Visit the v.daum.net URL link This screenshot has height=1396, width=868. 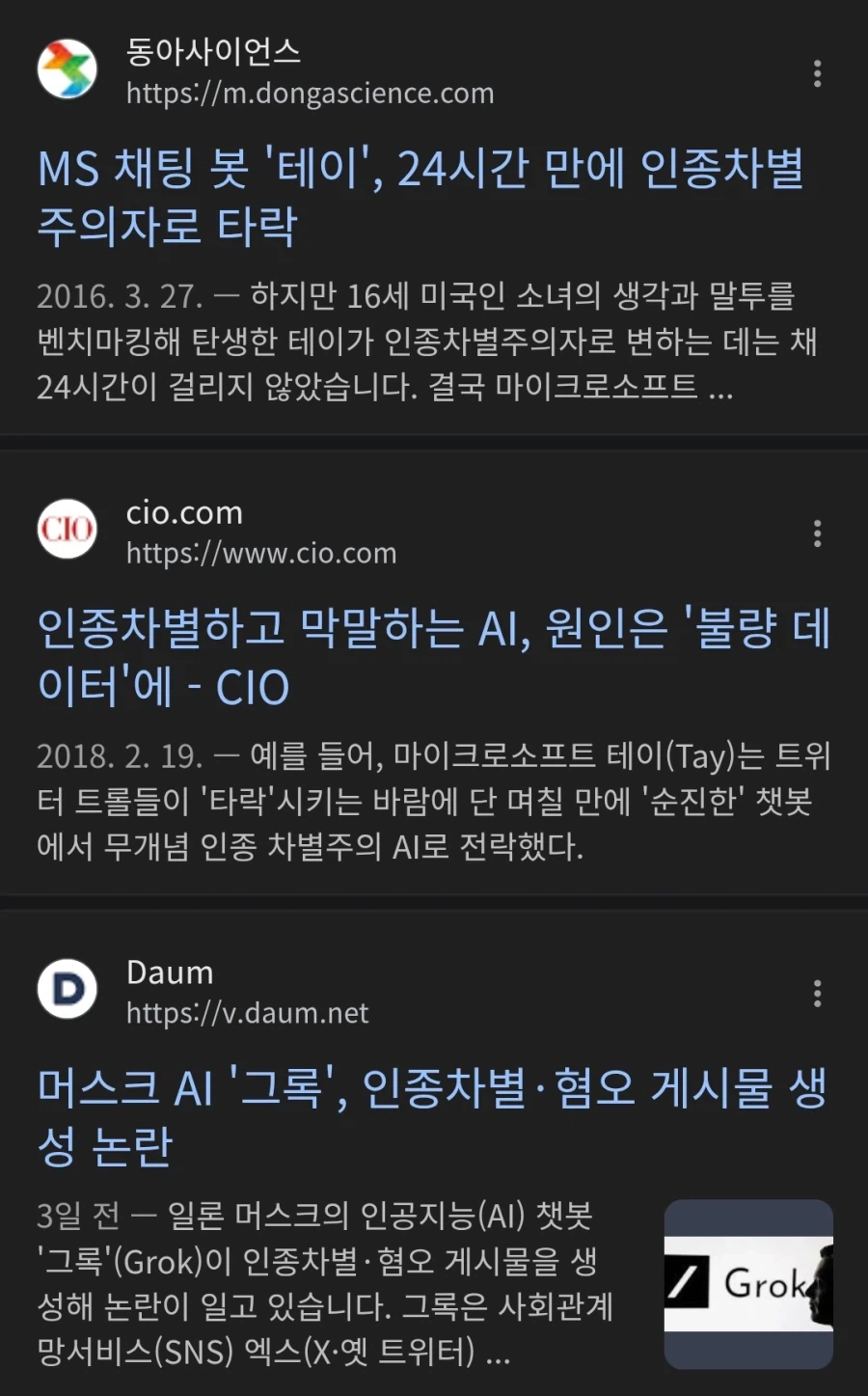[246, 1013]
